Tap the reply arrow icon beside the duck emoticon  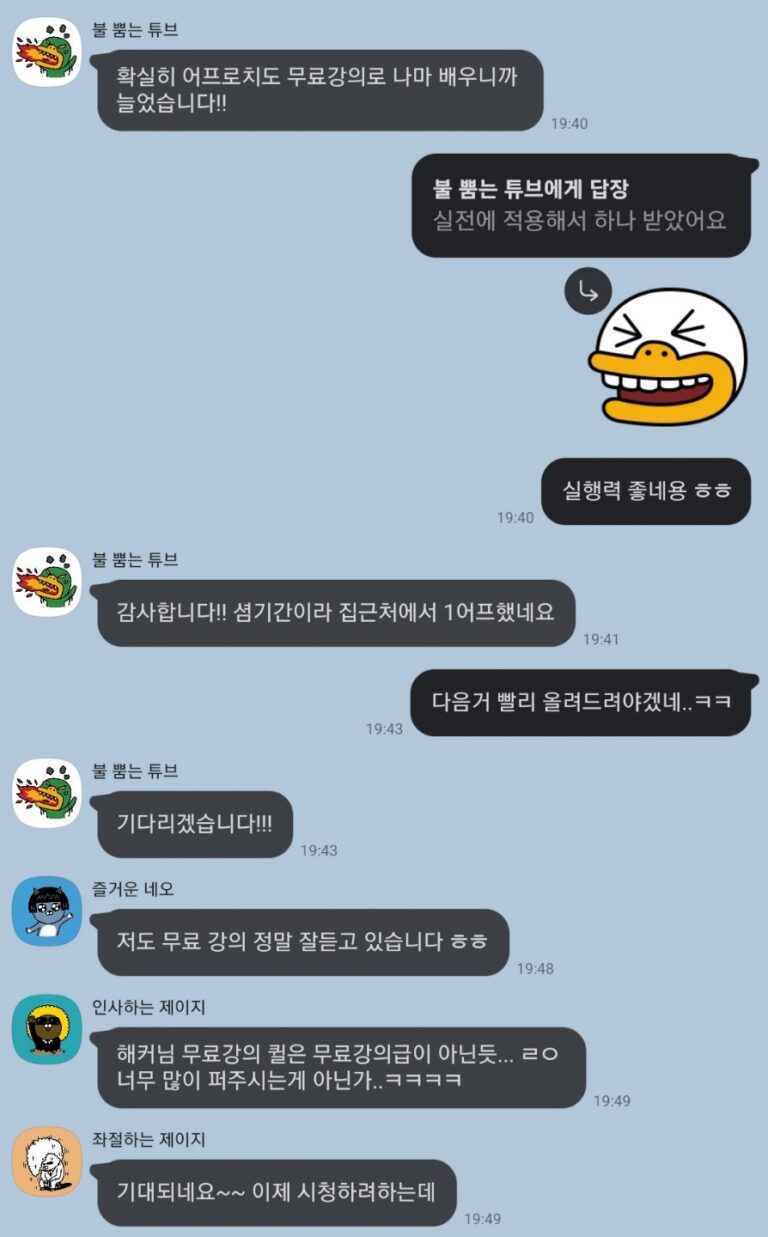click(x=588, y=292)
